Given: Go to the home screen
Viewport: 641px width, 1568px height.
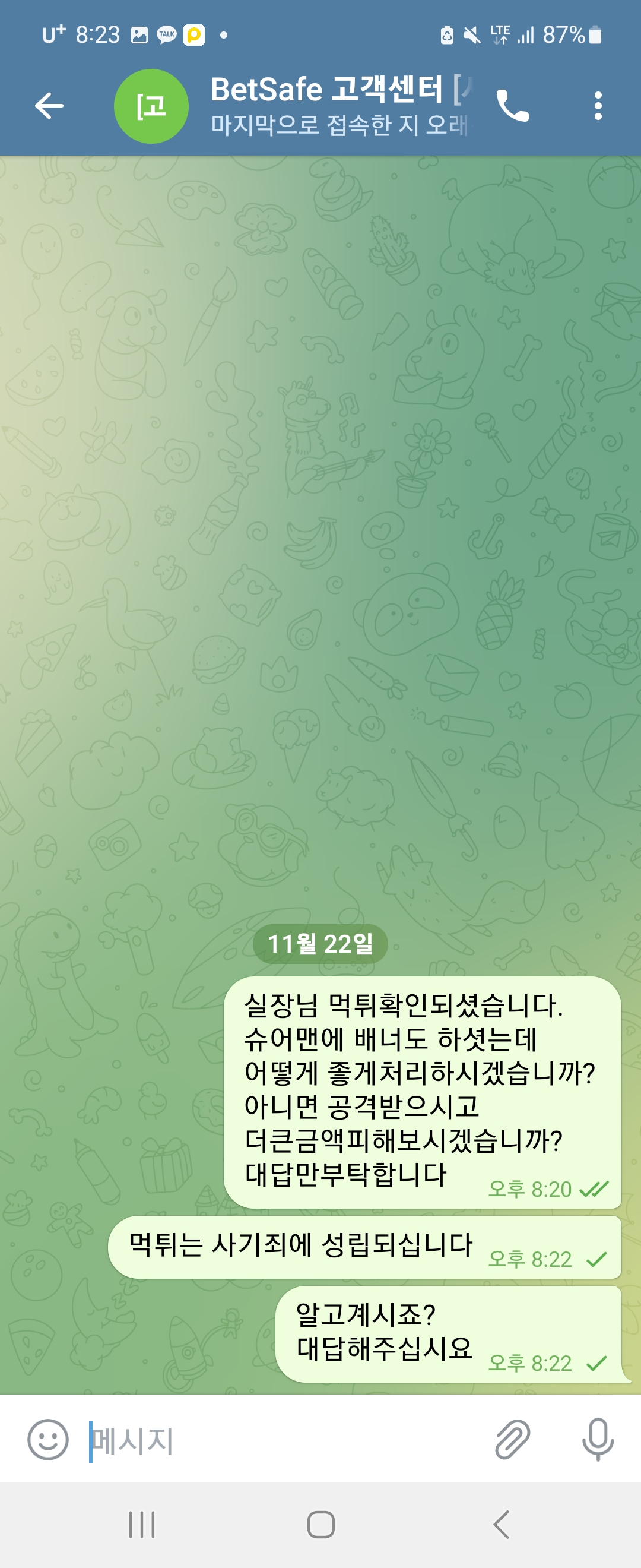Looking at the screenshot, I should [x=320, y=1524].
